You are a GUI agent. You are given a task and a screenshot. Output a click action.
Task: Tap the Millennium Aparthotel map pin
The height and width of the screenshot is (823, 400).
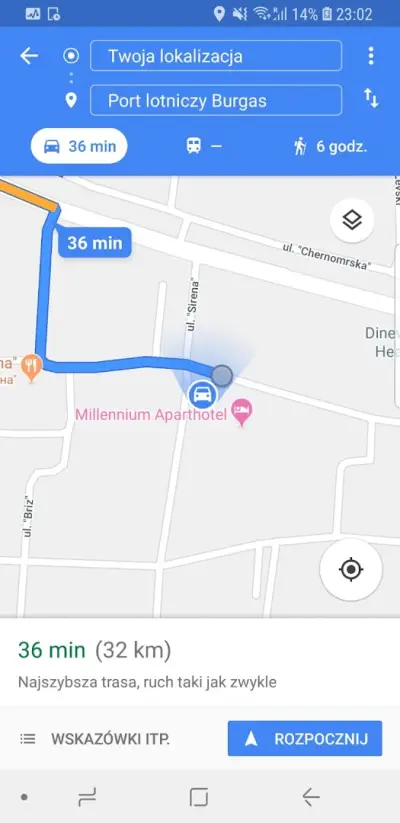tap(241, 413)
